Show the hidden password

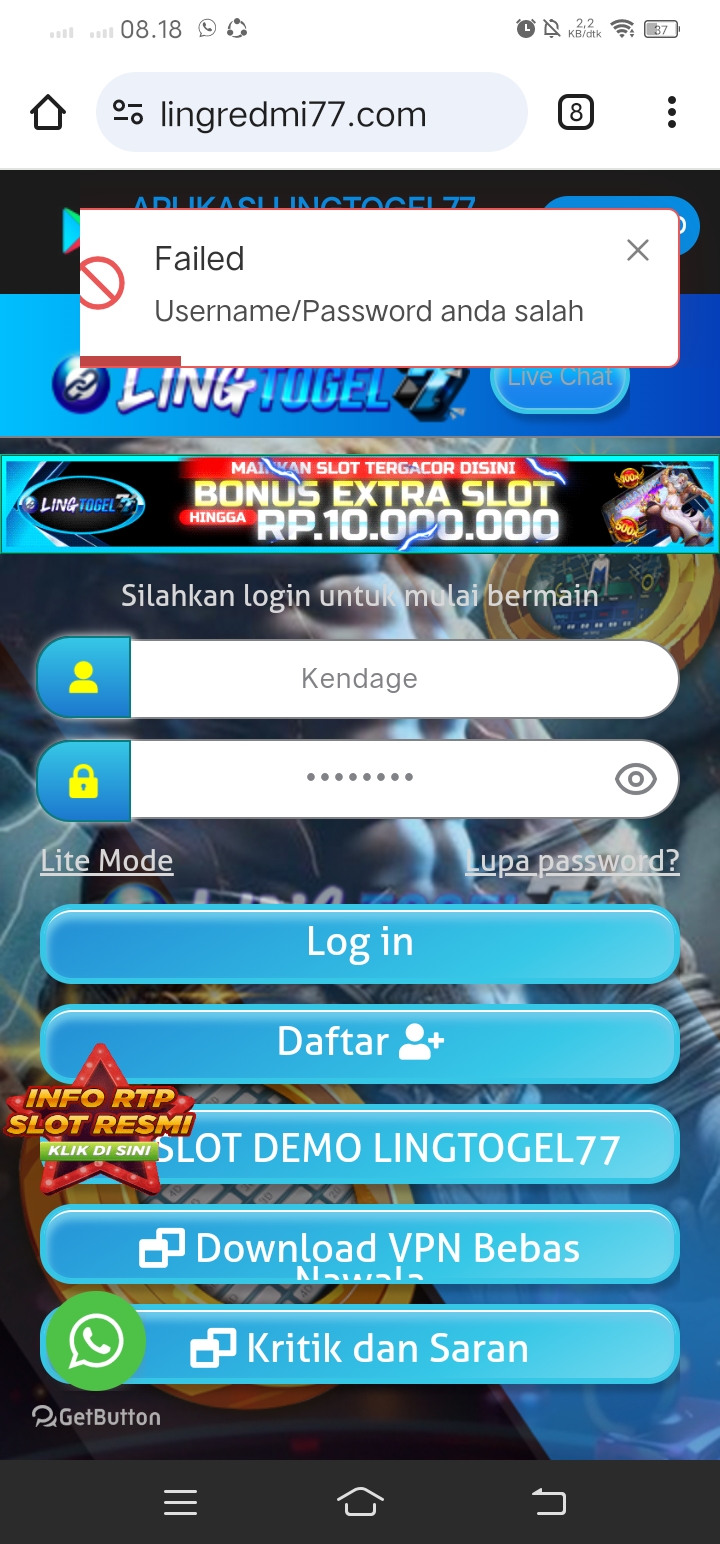pos(636,779)
